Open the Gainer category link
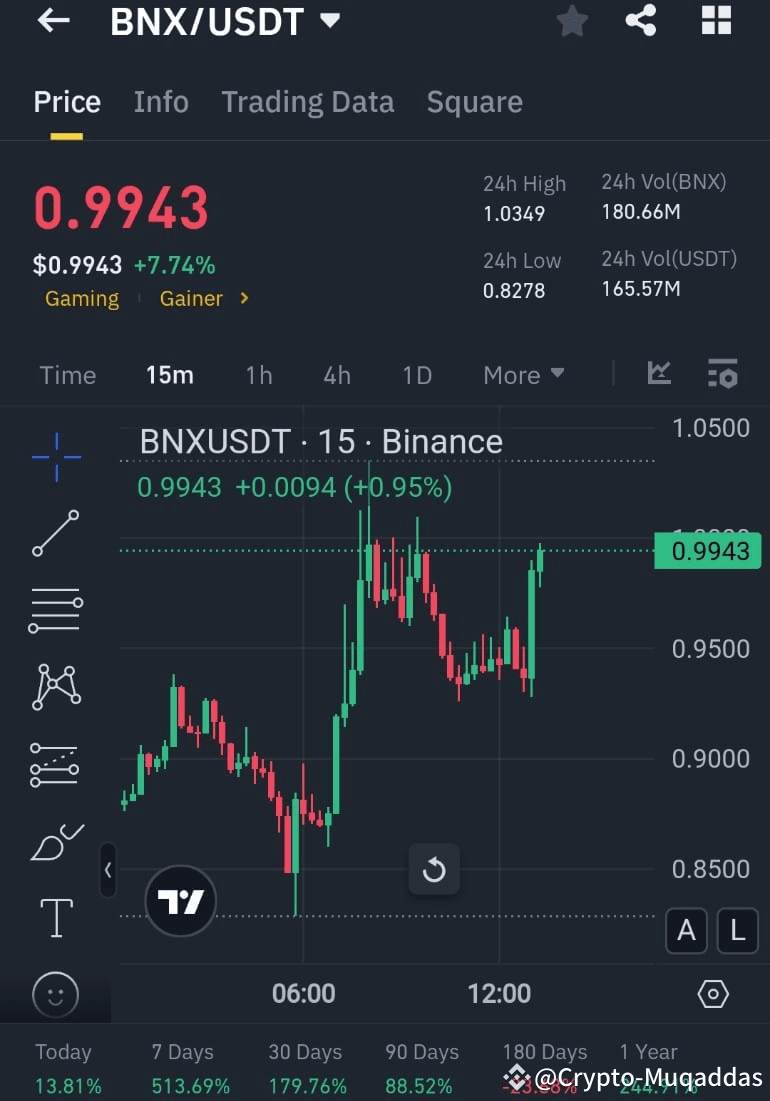The image size is (770, 1101). [x=191, y=298]
